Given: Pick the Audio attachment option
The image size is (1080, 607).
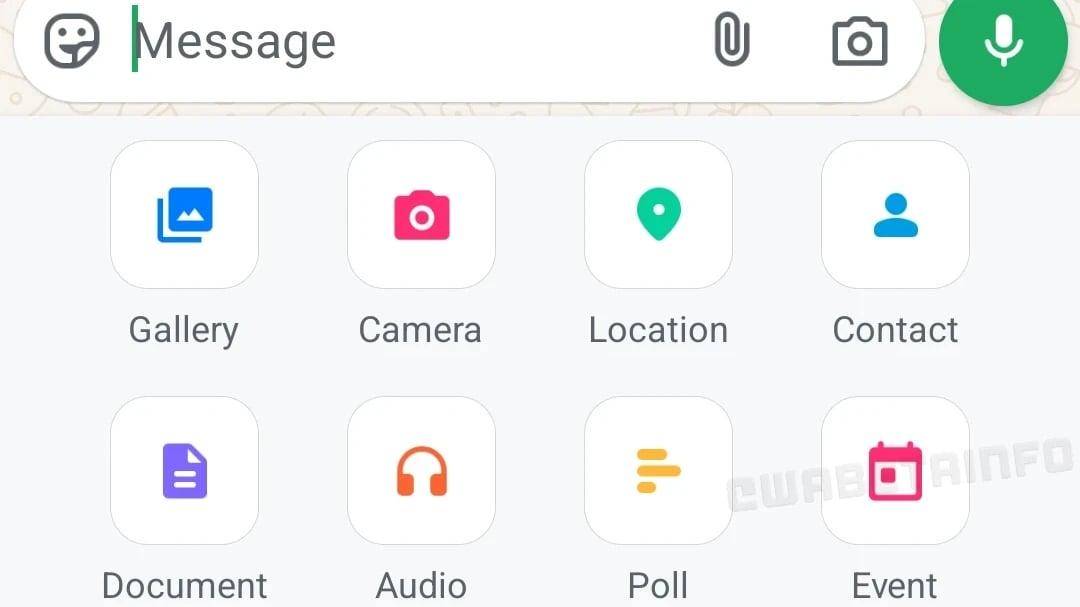Looking at the screenshot, I should tap(421, 471).
